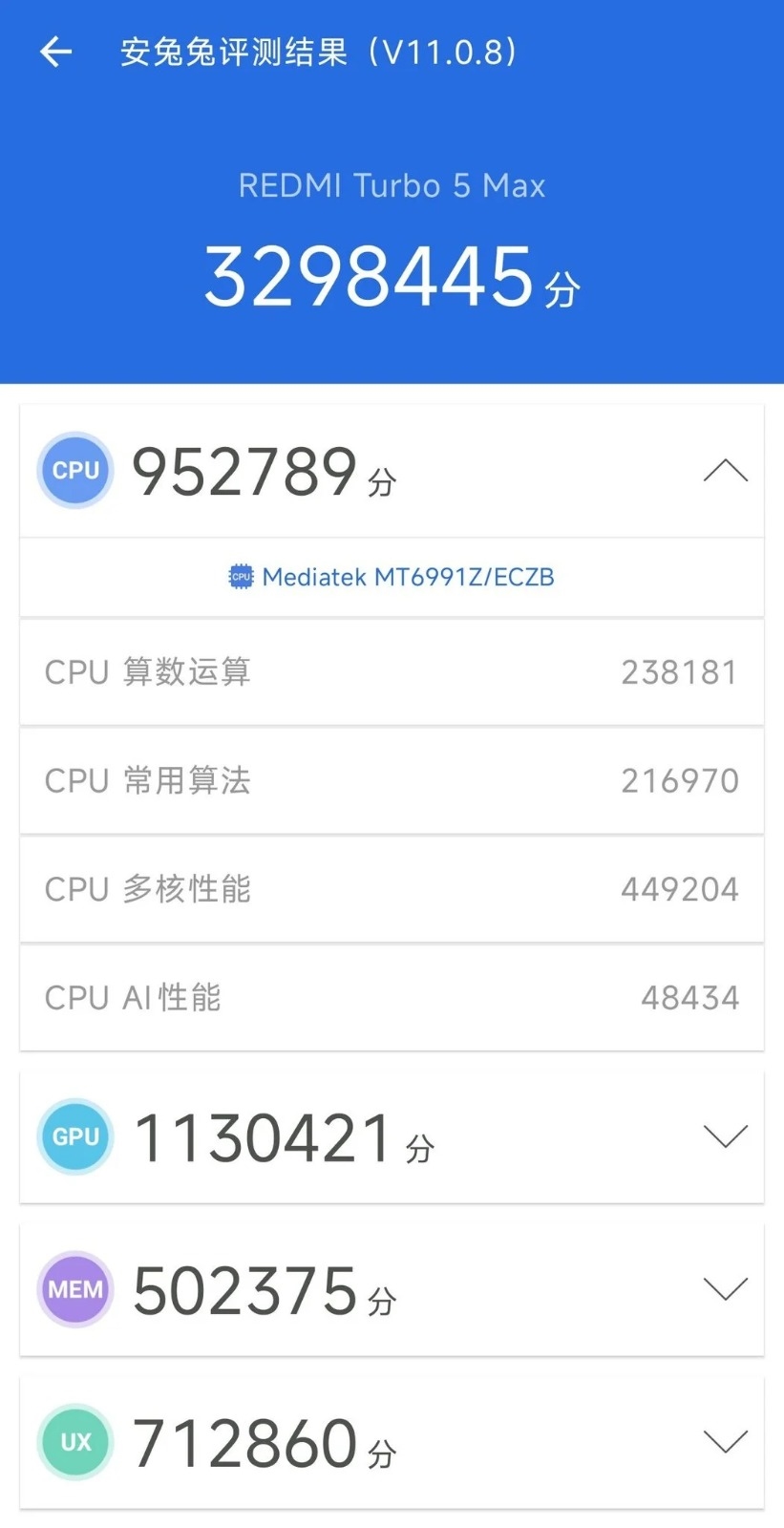This screenshot has height=1528, width=784.
Task: Tap the CPU AI 性能 result row
Action: (392, 998)
